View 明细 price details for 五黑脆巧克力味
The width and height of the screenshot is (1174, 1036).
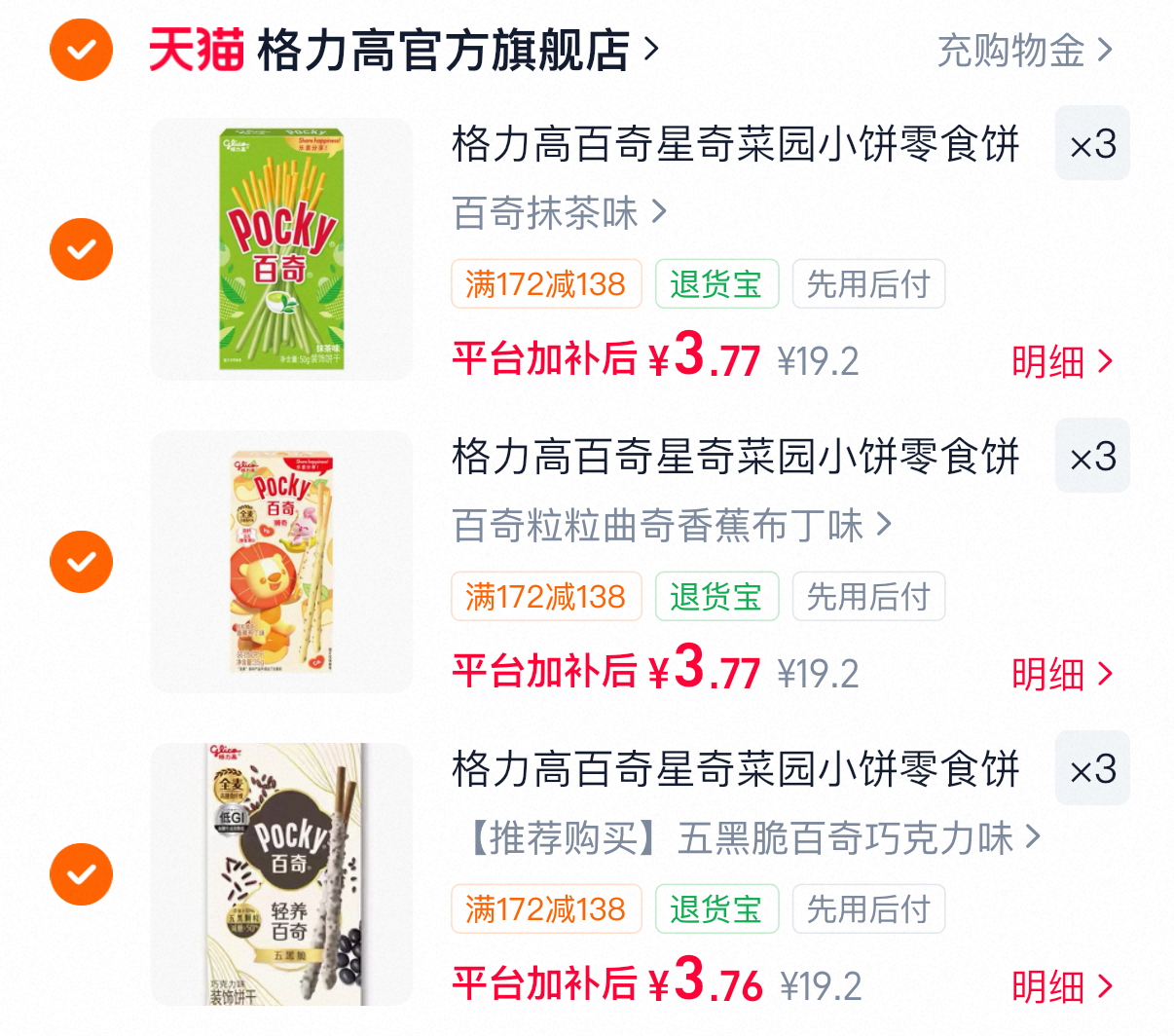pos(1062,986)
